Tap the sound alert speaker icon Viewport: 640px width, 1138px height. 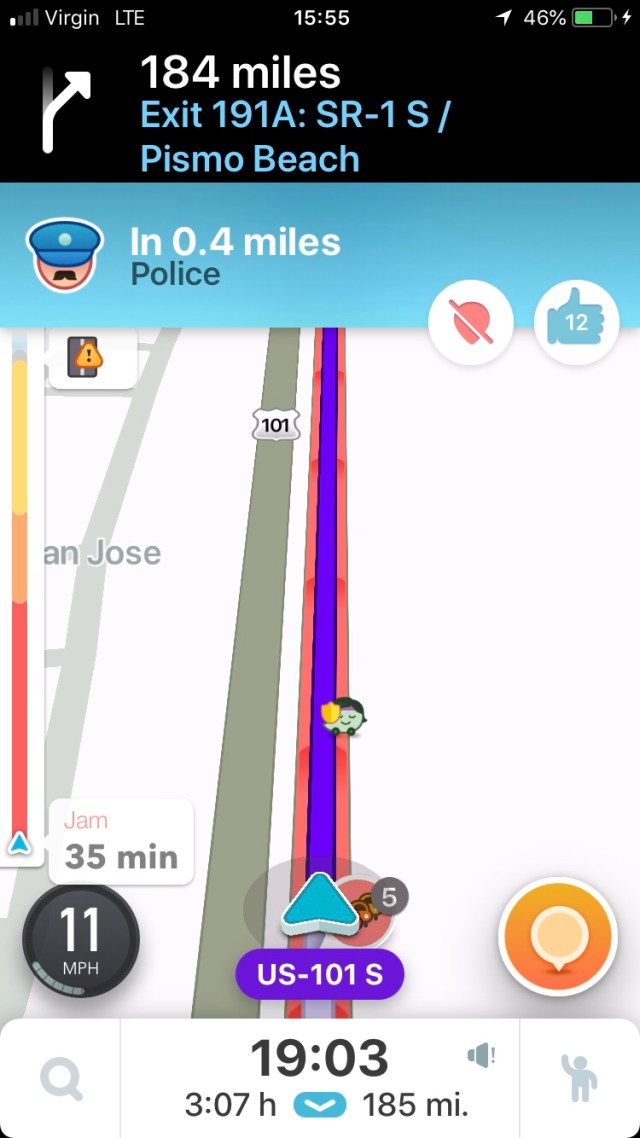[x=481, y=1055]
